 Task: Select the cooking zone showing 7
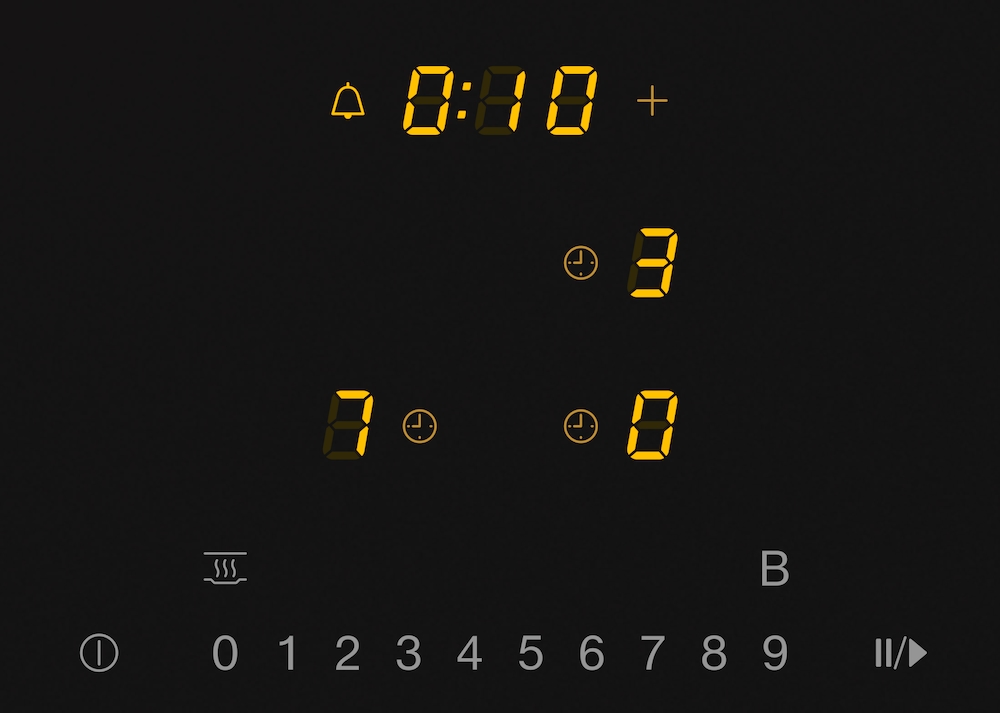pos(349,426)
